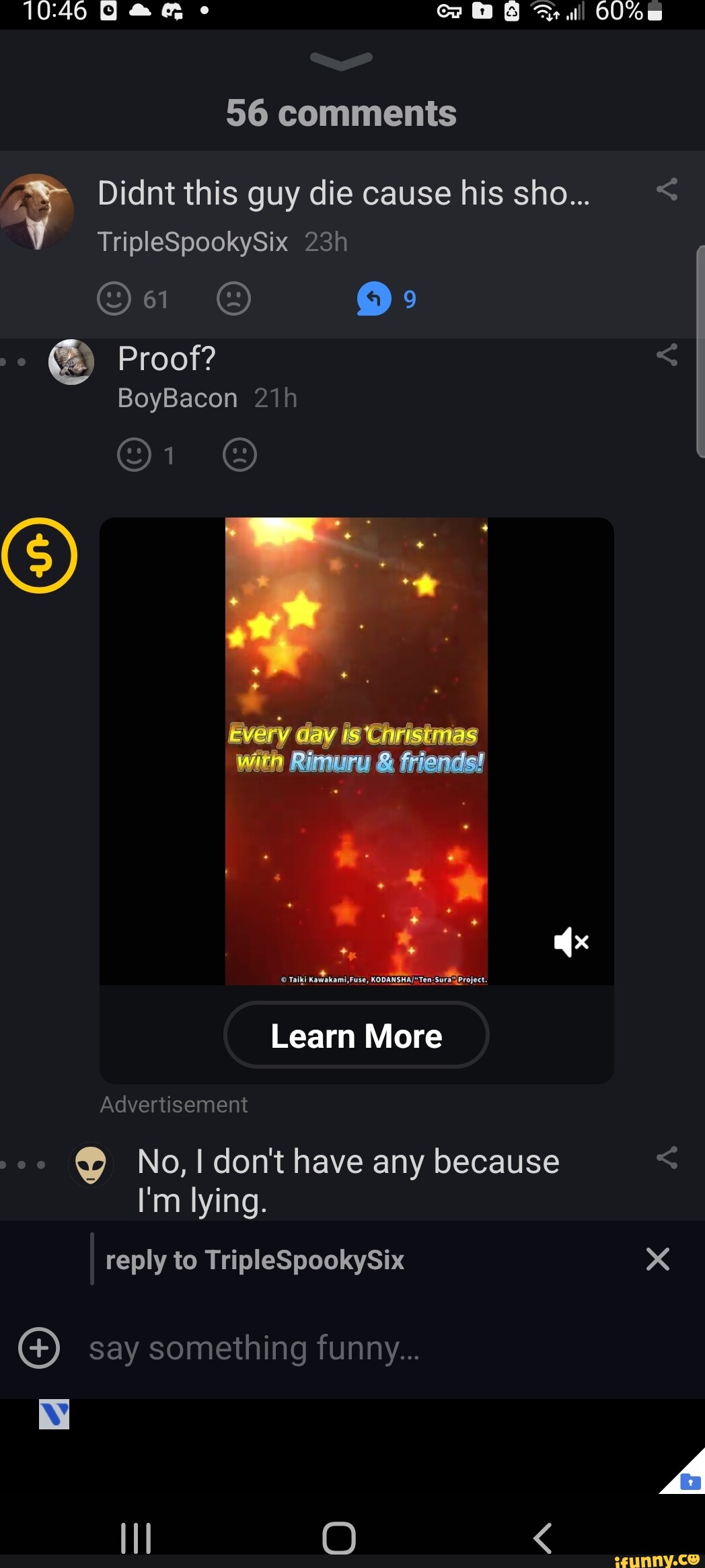The image size is (705, 1568).
Task: Share TripleSpookySix's comment
Action: pyautogui.click(x=667, y=189)
